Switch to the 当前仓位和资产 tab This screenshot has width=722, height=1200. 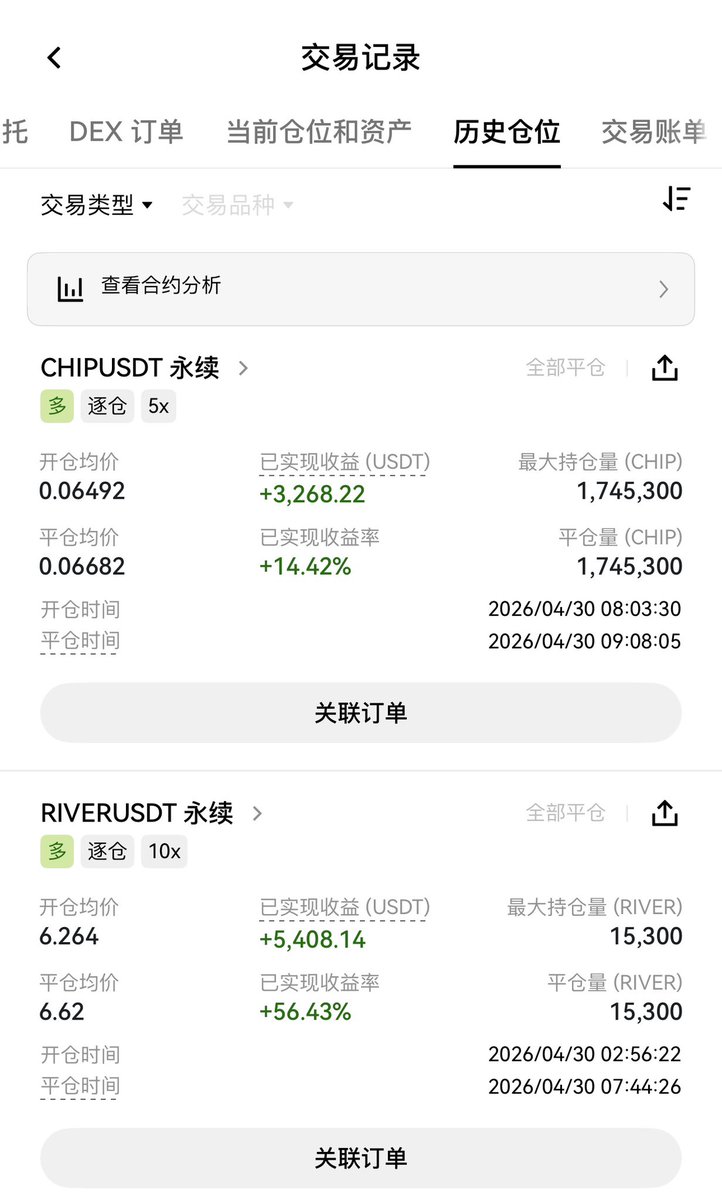[318, 131]
